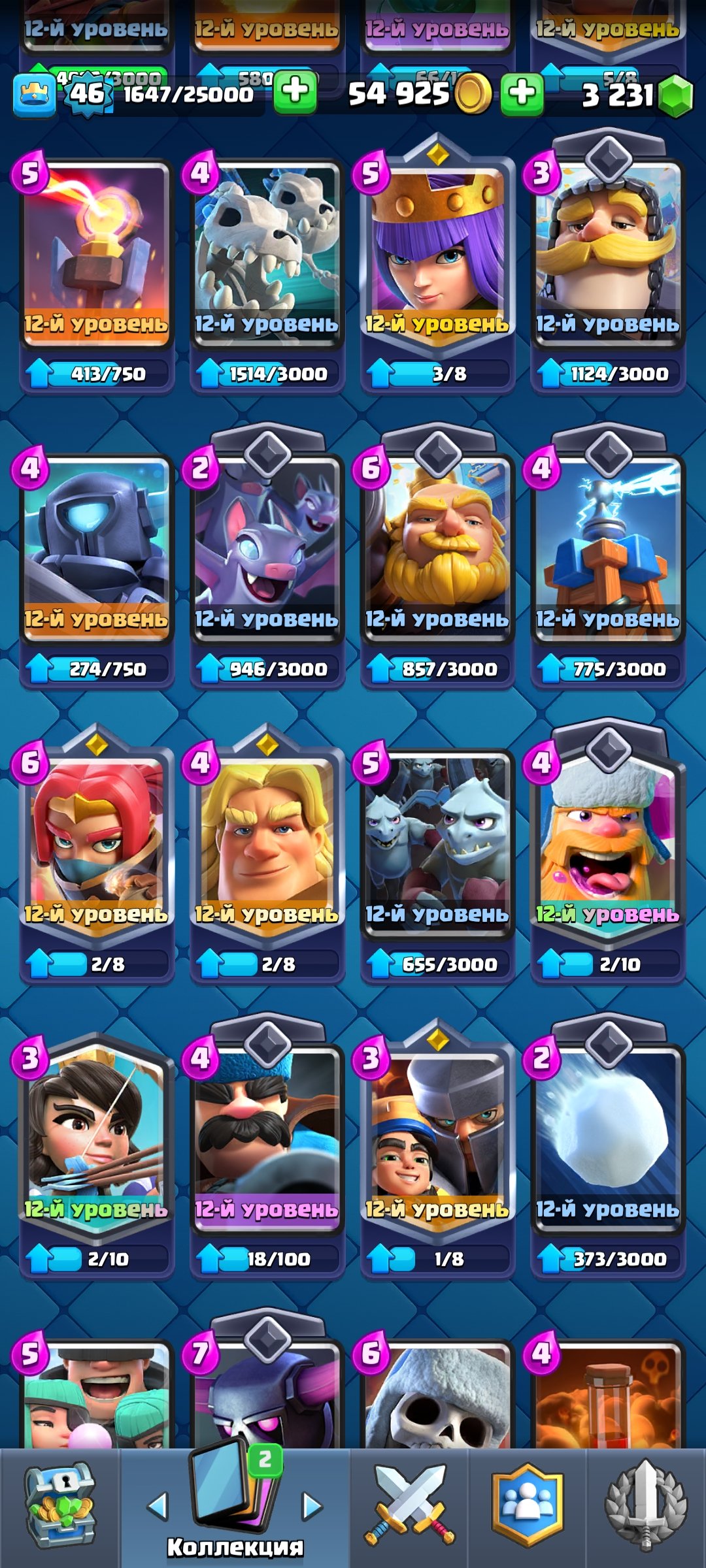The width and height of the screenshot is (706, 1568).
Task: Open the Archer Queen card
Action: (x=437, y=252)
